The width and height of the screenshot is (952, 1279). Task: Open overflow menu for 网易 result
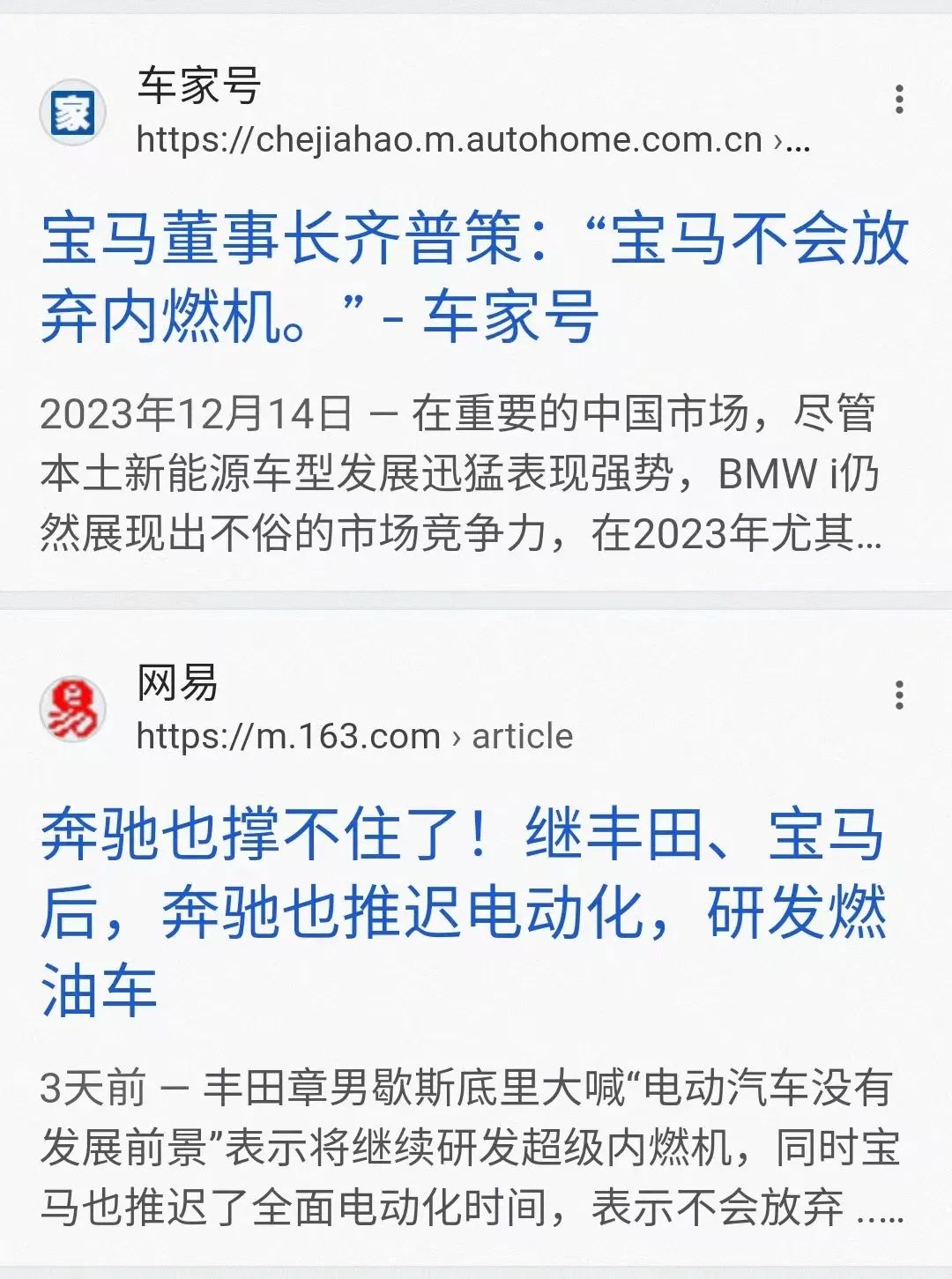point(898,695)
